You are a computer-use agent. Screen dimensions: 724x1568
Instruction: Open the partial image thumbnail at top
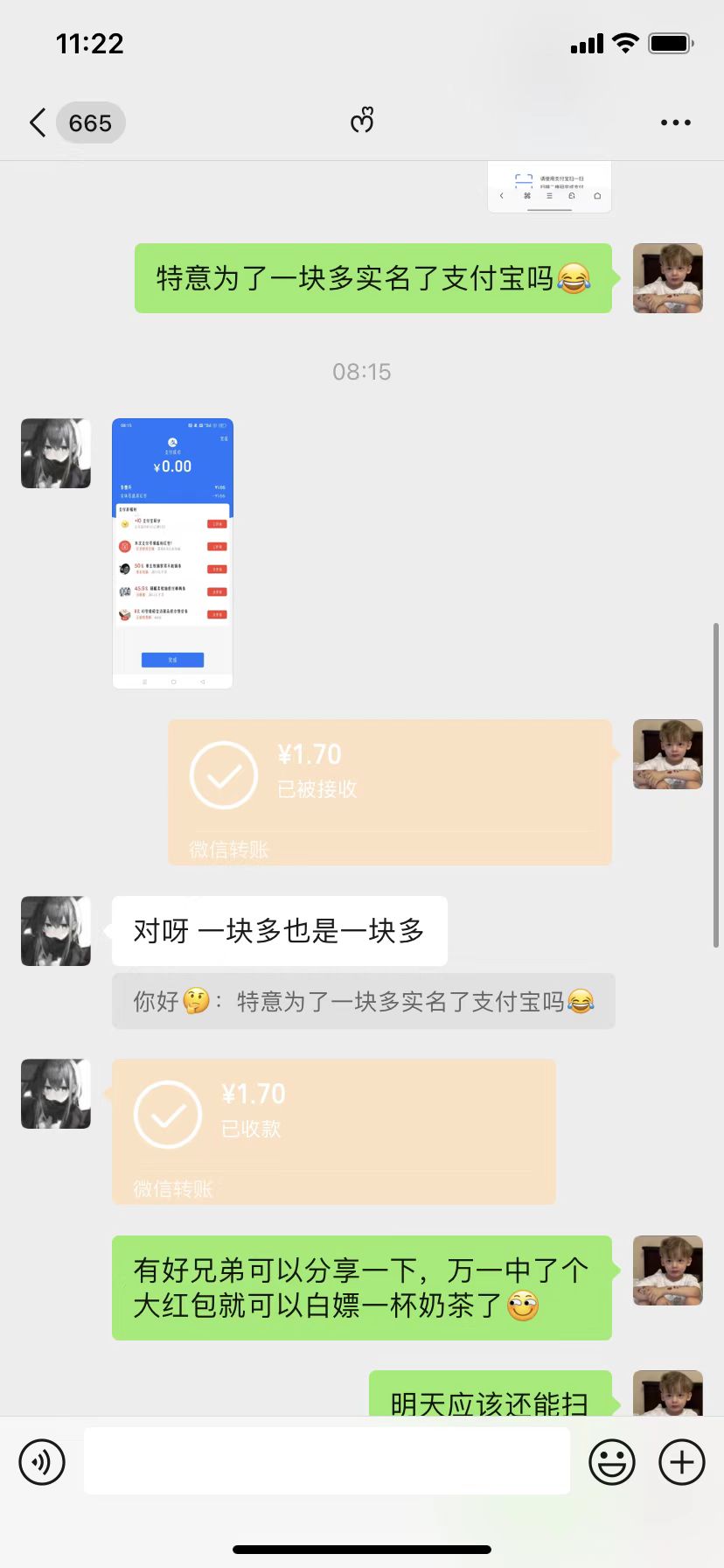(x=549, y=186)
